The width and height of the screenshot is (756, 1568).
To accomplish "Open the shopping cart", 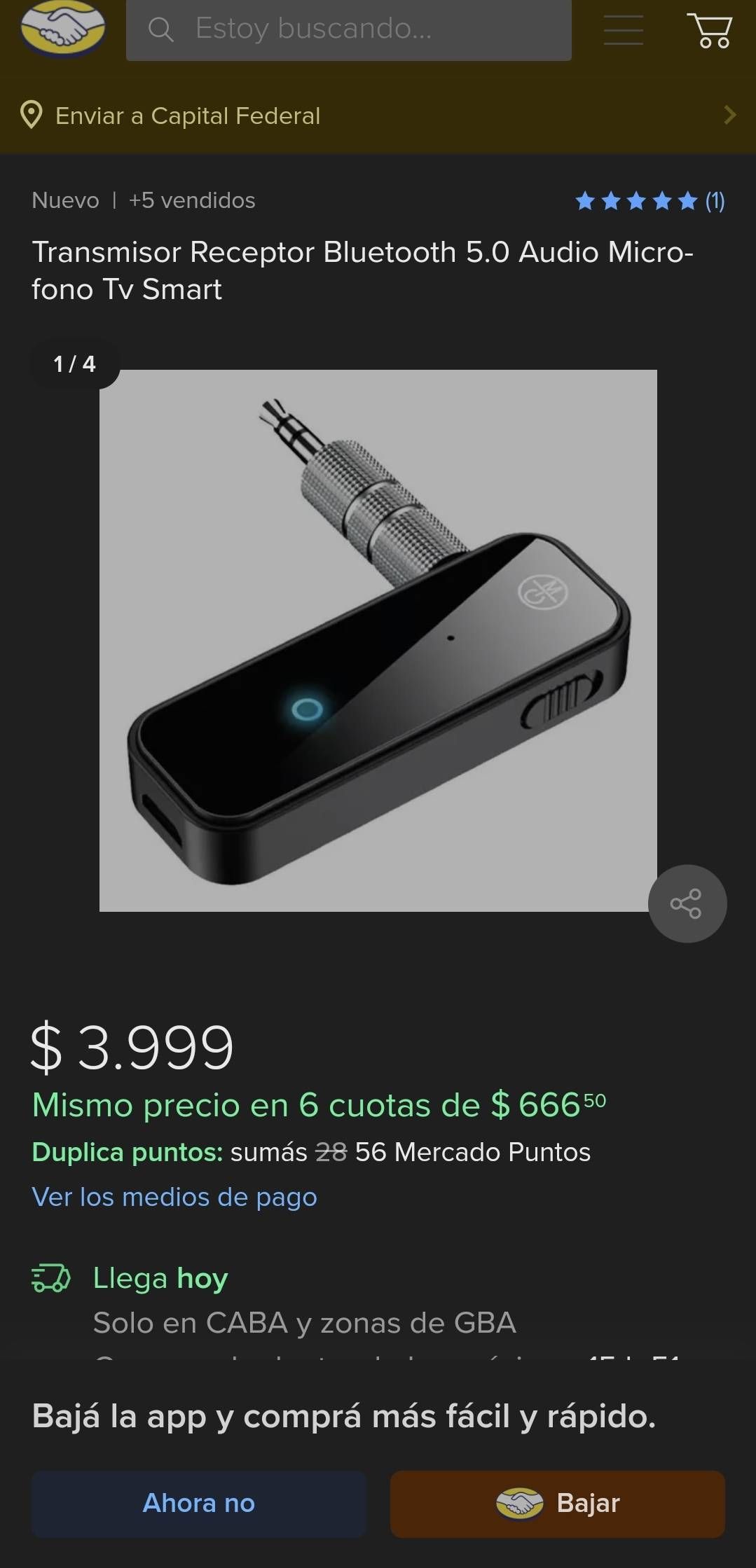I will pyautogui.click(x=709, y=30).
